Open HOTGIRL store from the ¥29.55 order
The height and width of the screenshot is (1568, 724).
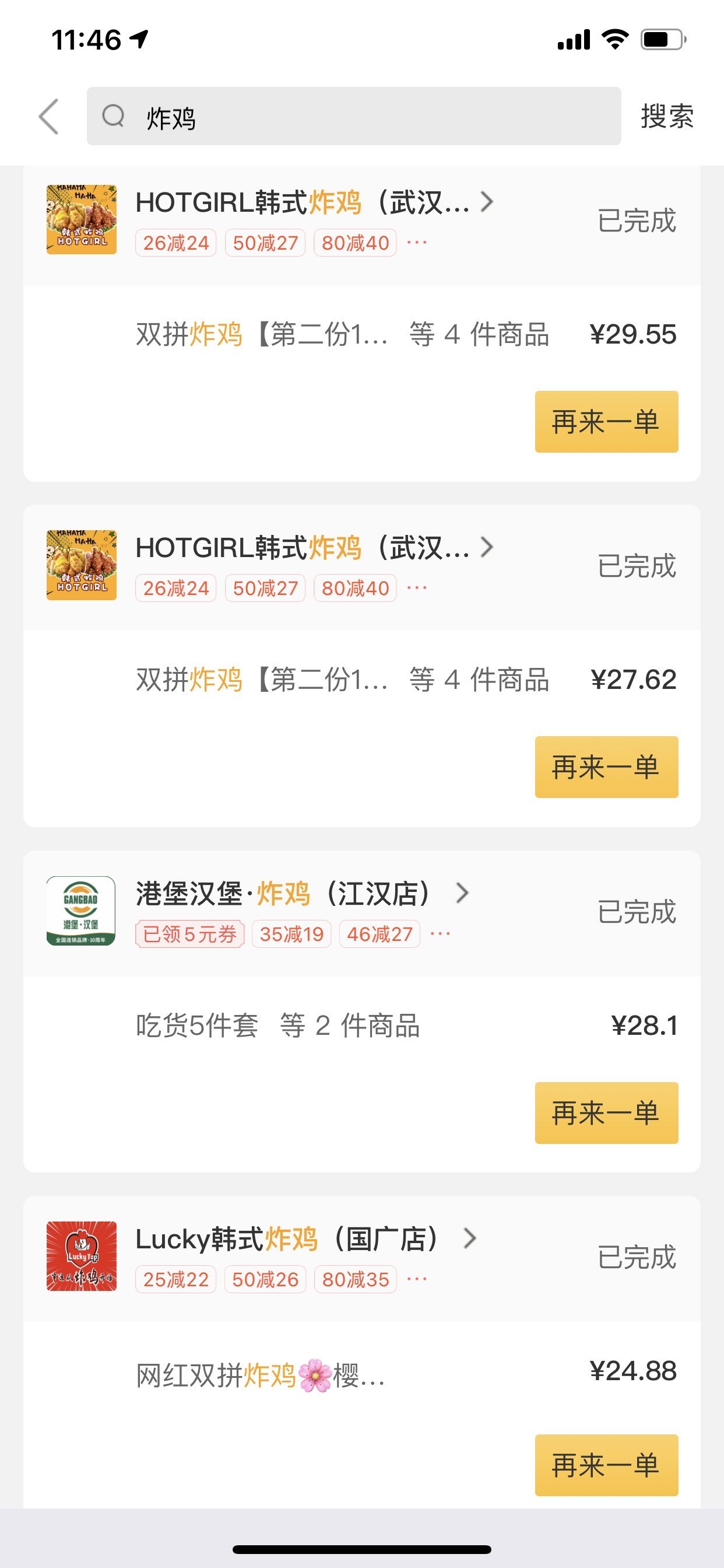pos(315,202)
